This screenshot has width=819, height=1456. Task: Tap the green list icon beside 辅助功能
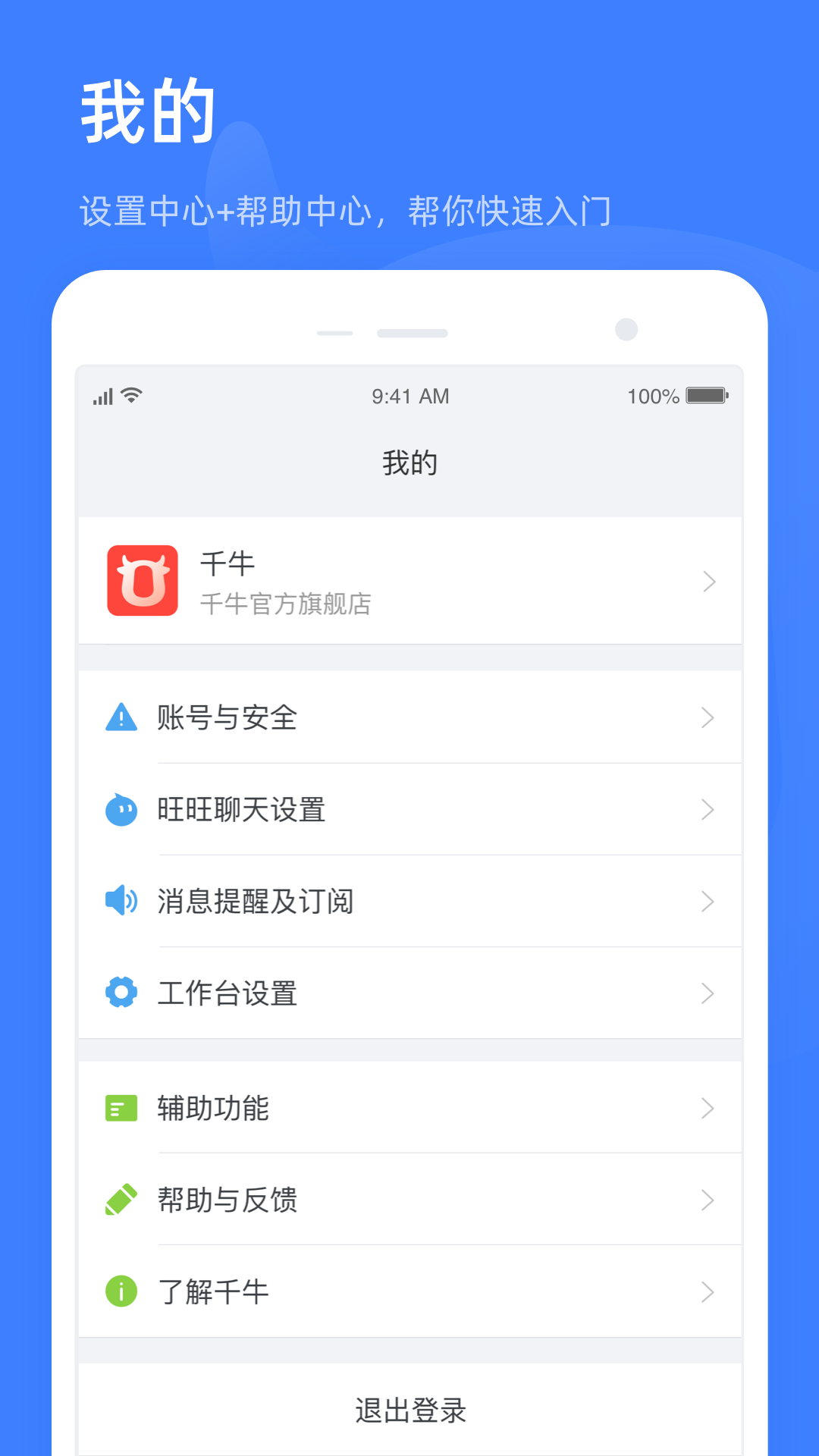(120, 1108)
